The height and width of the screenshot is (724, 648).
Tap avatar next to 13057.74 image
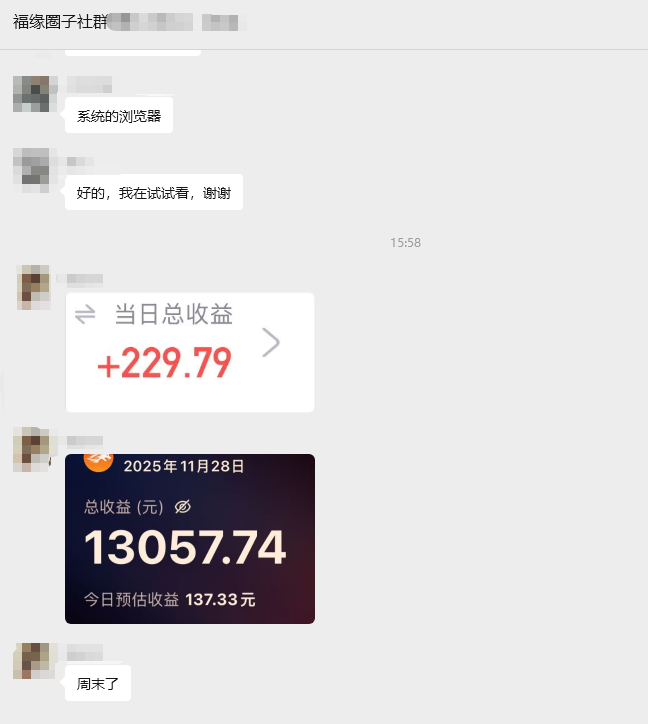(34, 449)
